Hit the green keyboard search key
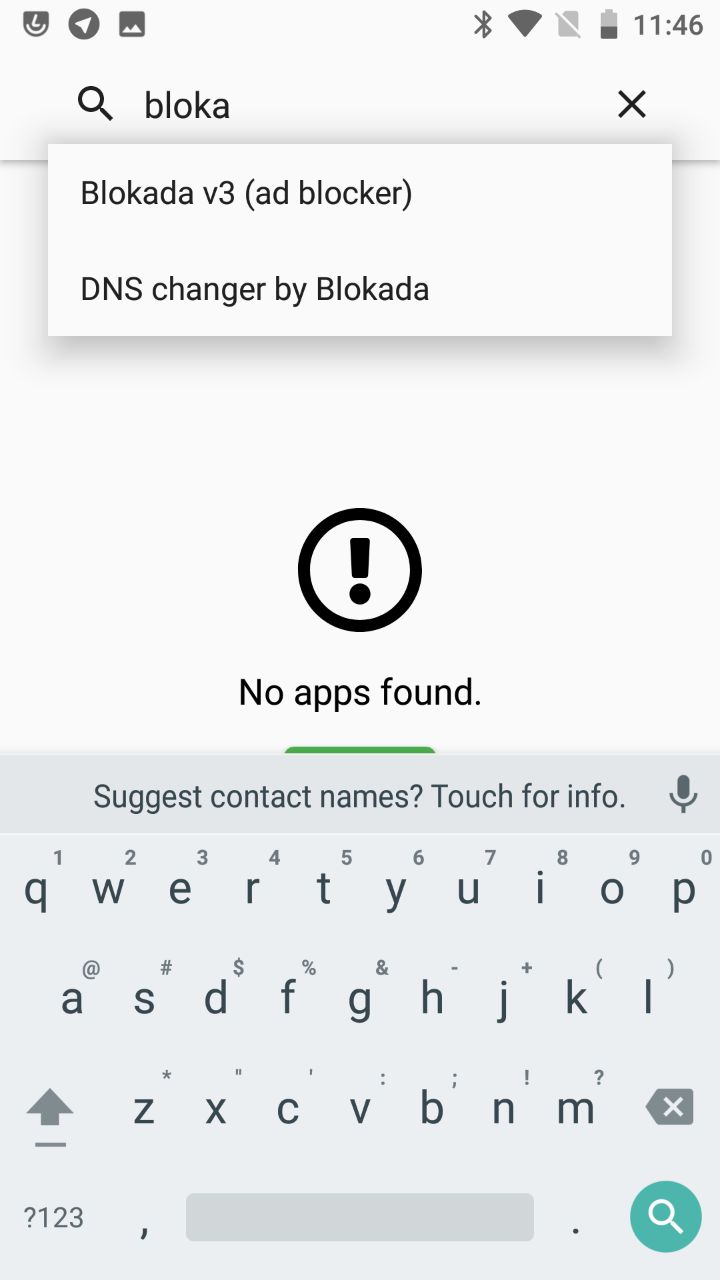Screen dimensions: 720x1280 pos(665,1217)
